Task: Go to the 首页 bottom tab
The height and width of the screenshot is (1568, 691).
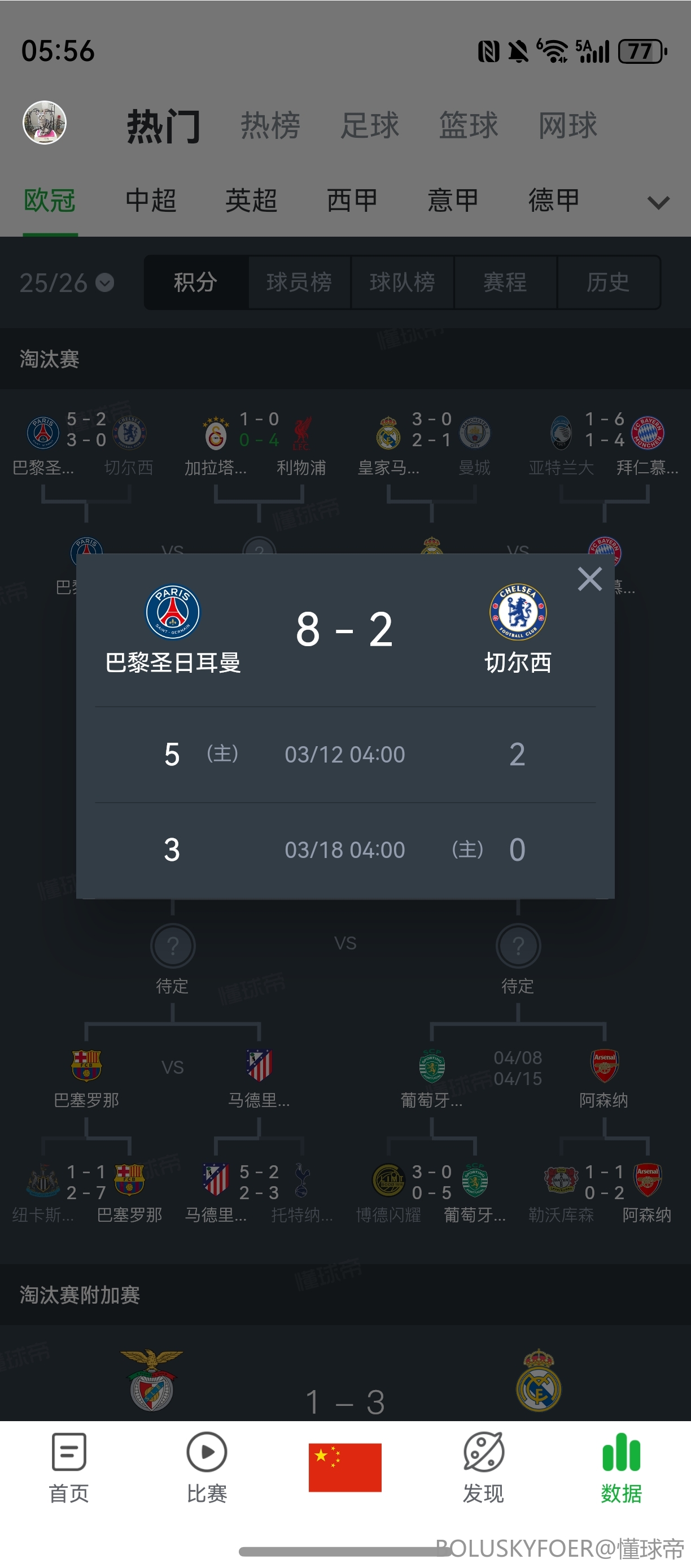Action: coord(69,1468)
